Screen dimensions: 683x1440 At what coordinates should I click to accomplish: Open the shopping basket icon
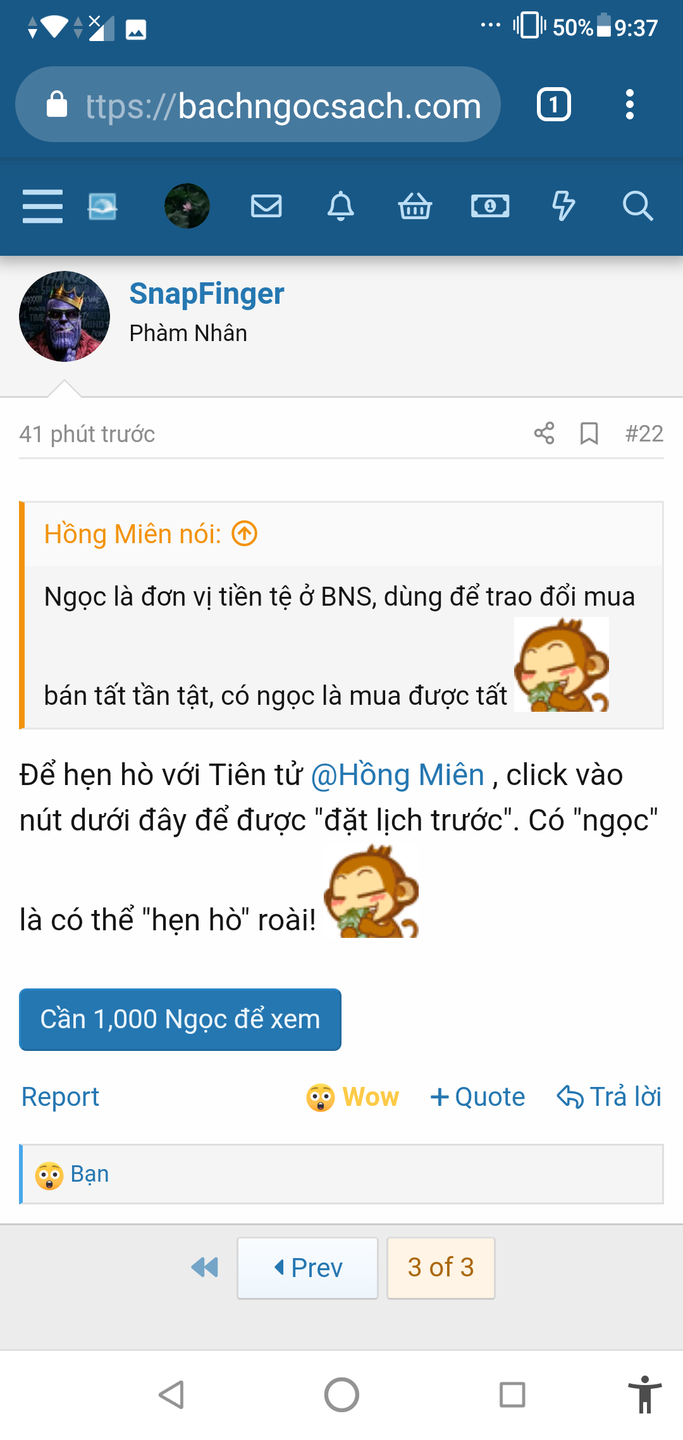[415, 207]
